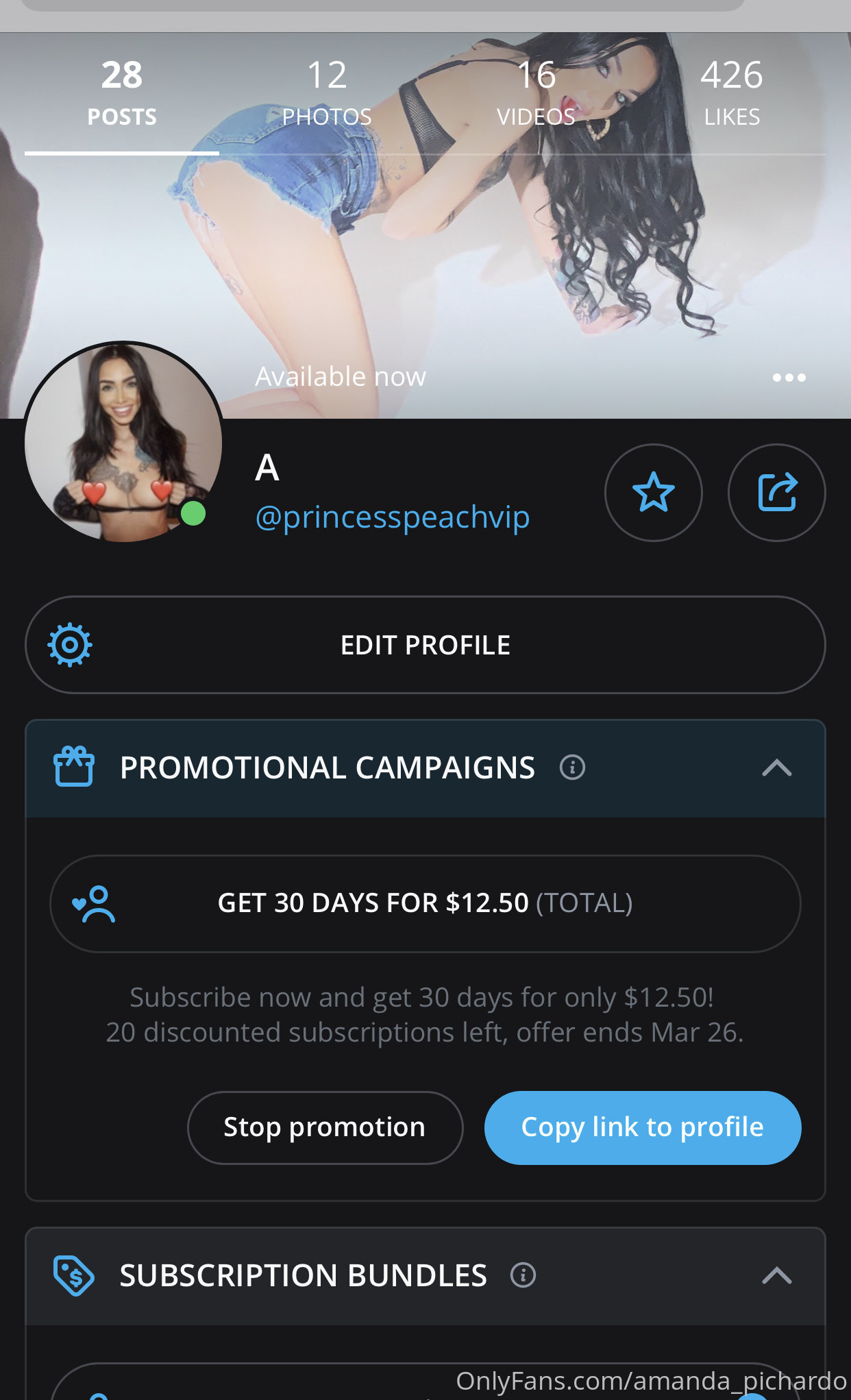The image size is (851, 1400).
Task: Open Edit Profile
Action: (425, 645)
